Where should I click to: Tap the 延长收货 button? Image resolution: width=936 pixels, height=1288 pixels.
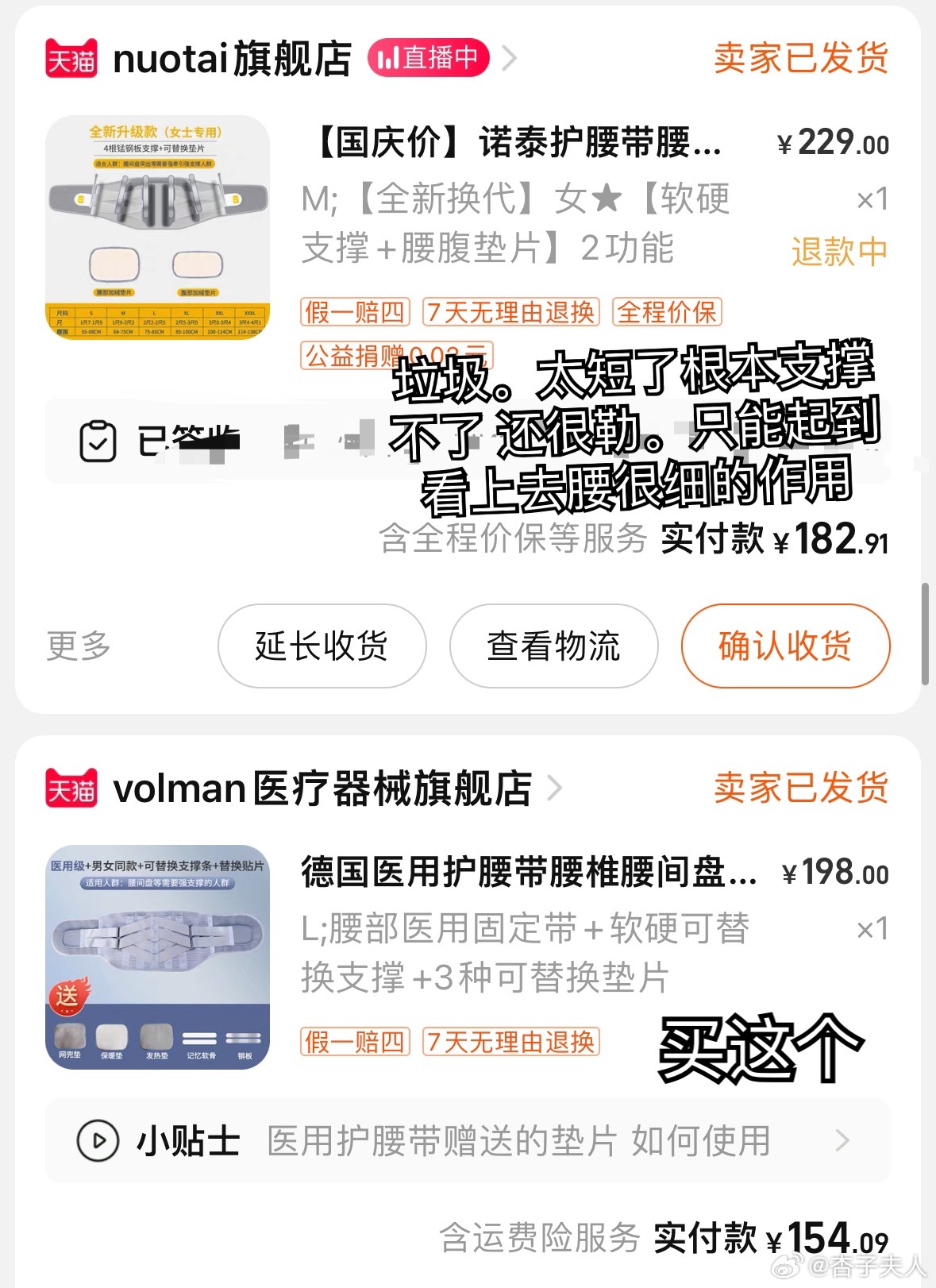322,646
